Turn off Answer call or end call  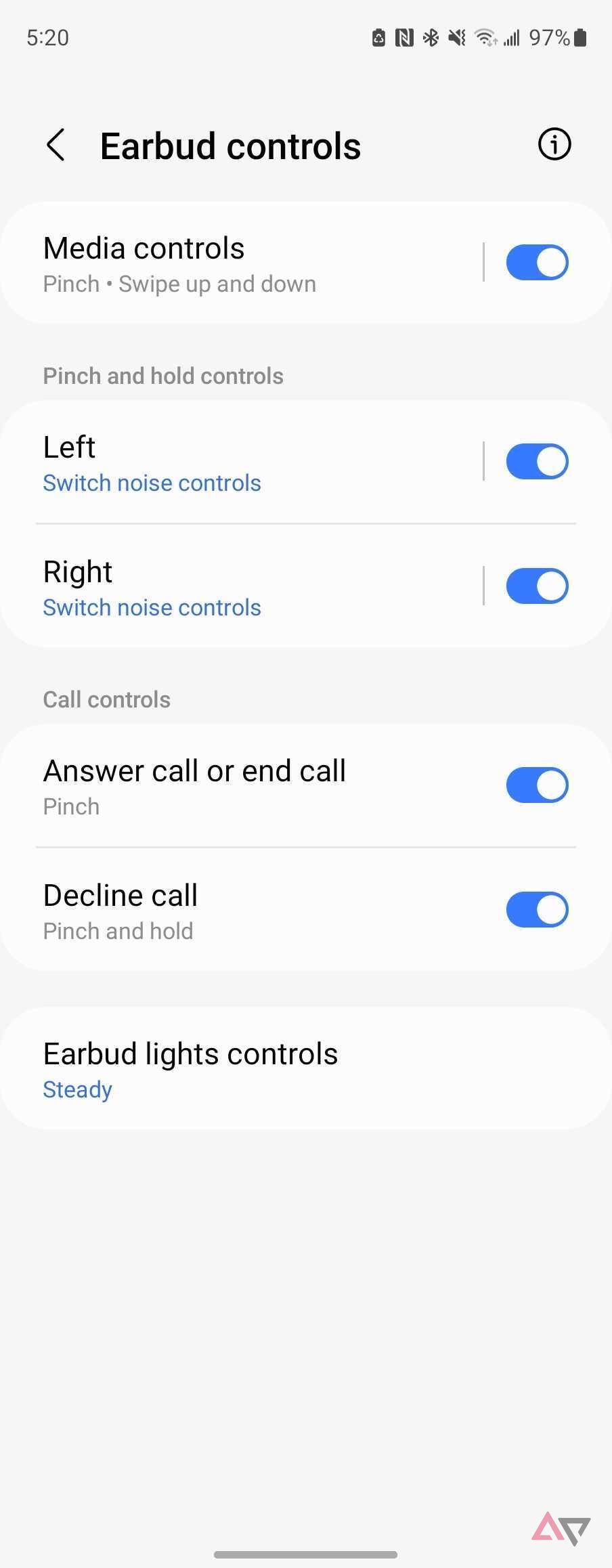pos(537,785)
